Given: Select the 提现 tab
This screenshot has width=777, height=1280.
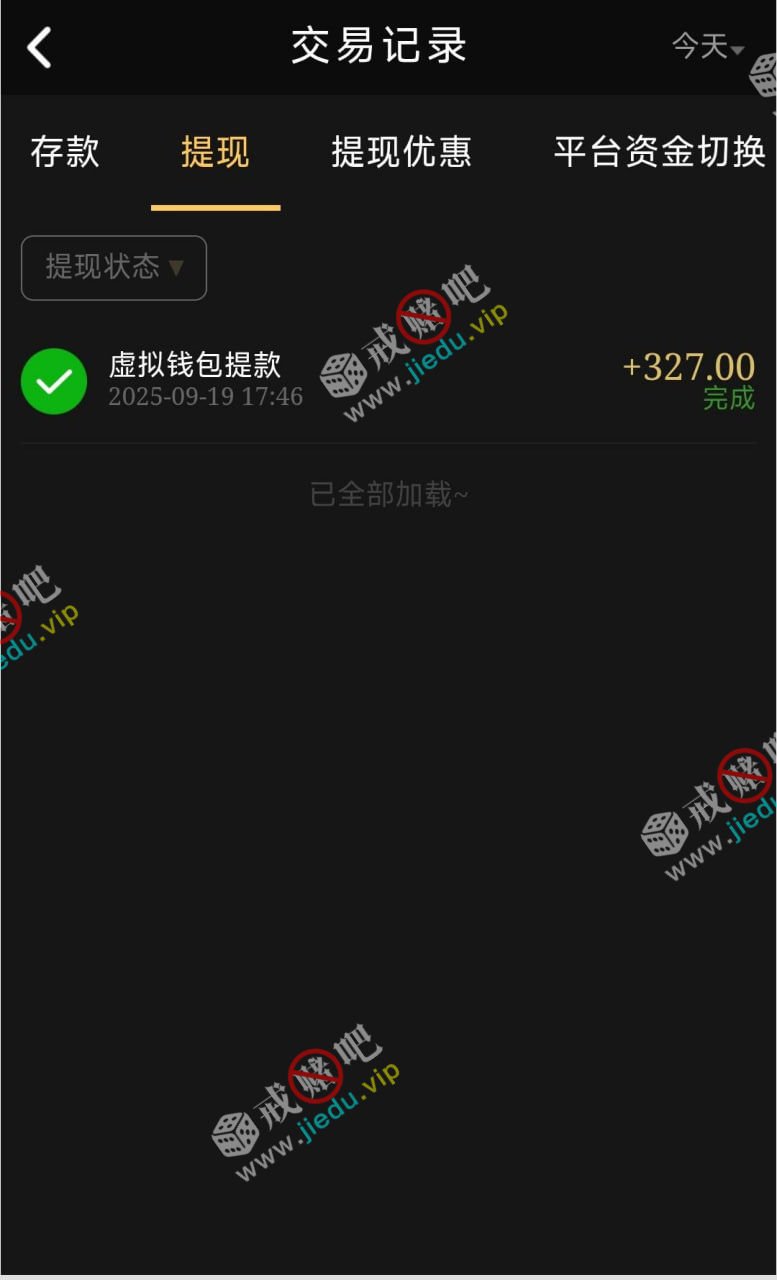Looking at the screenshot, I should pos(215,152).
